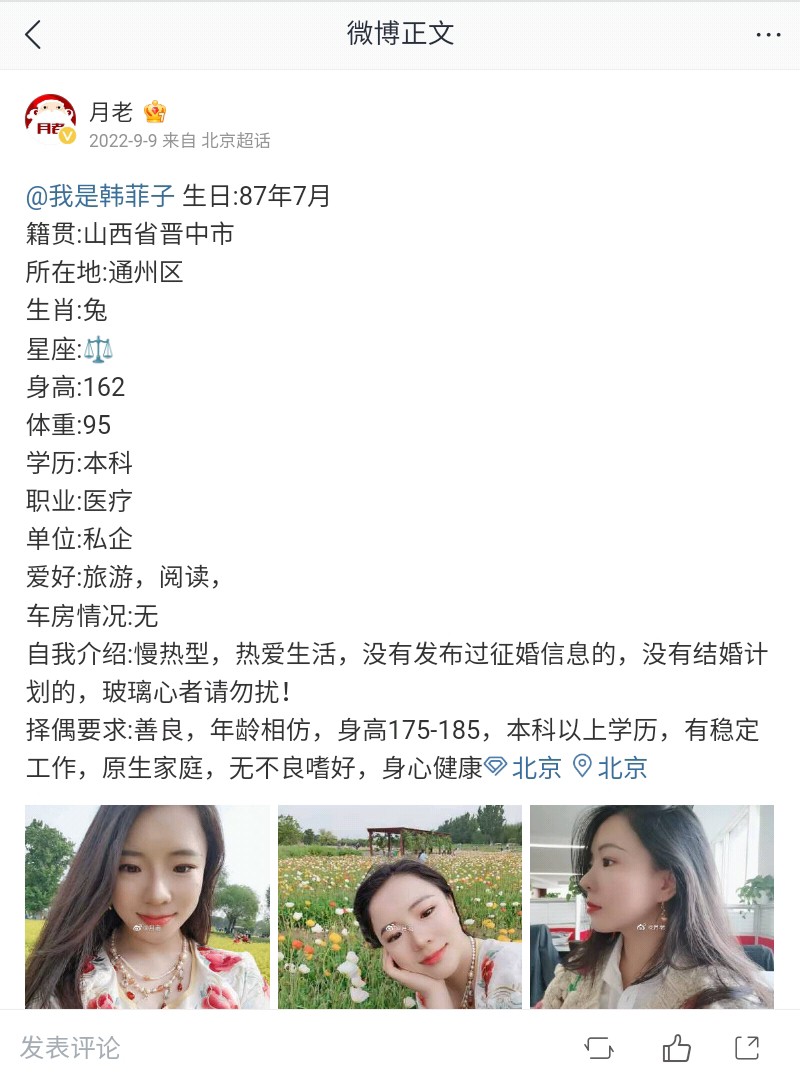Open the @我是韩菲子 mention
800x1085 pixels.
pyautogui.click(x=100, y=195)
